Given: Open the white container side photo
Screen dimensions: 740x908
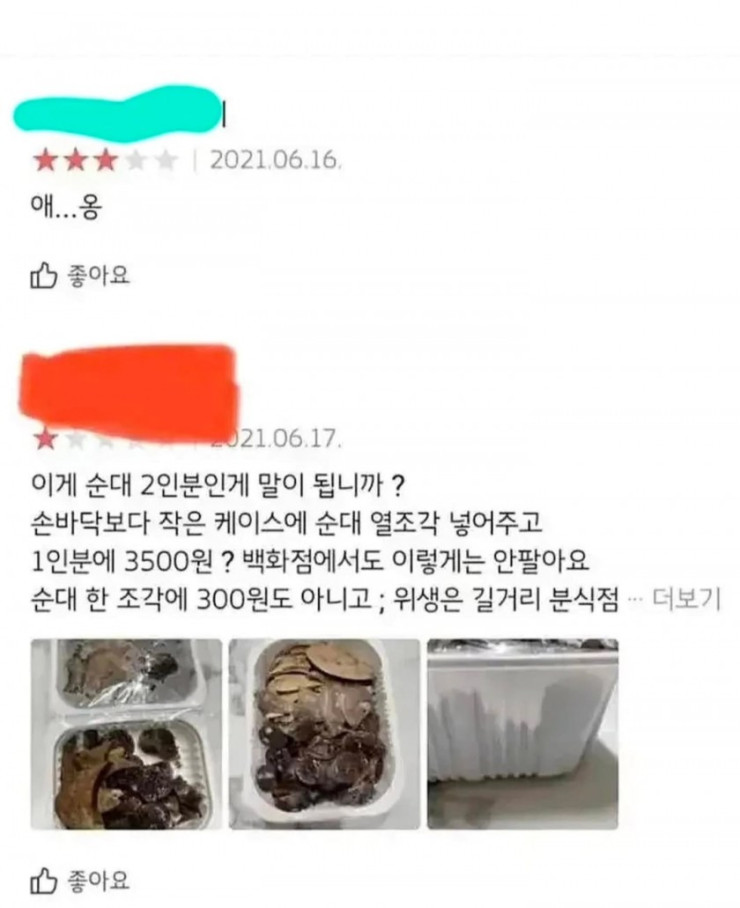Looking at the screenshot, I should coord(523,734).
